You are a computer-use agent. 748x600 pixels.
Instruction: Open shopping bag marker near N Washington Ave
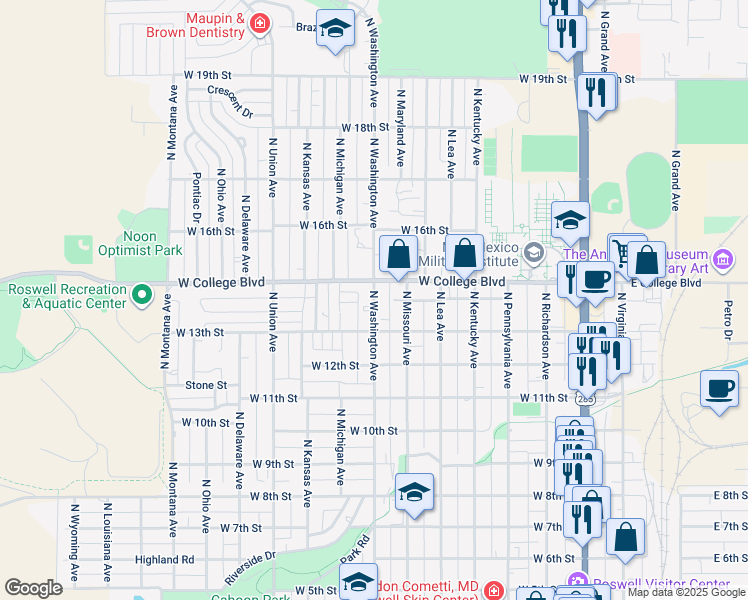(x=398, y=257)
